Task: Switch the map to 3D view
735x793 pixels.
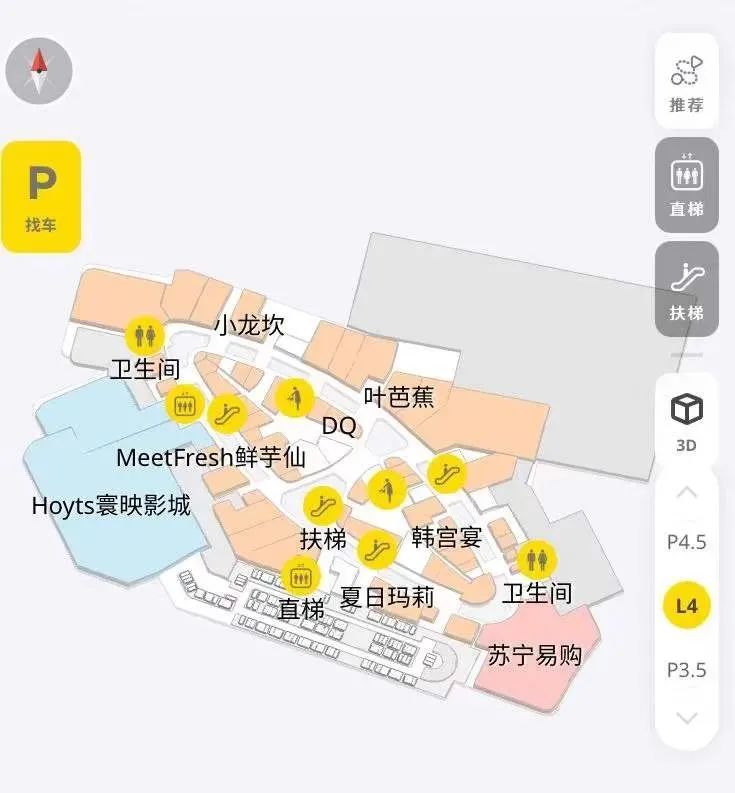Action: 686,415
